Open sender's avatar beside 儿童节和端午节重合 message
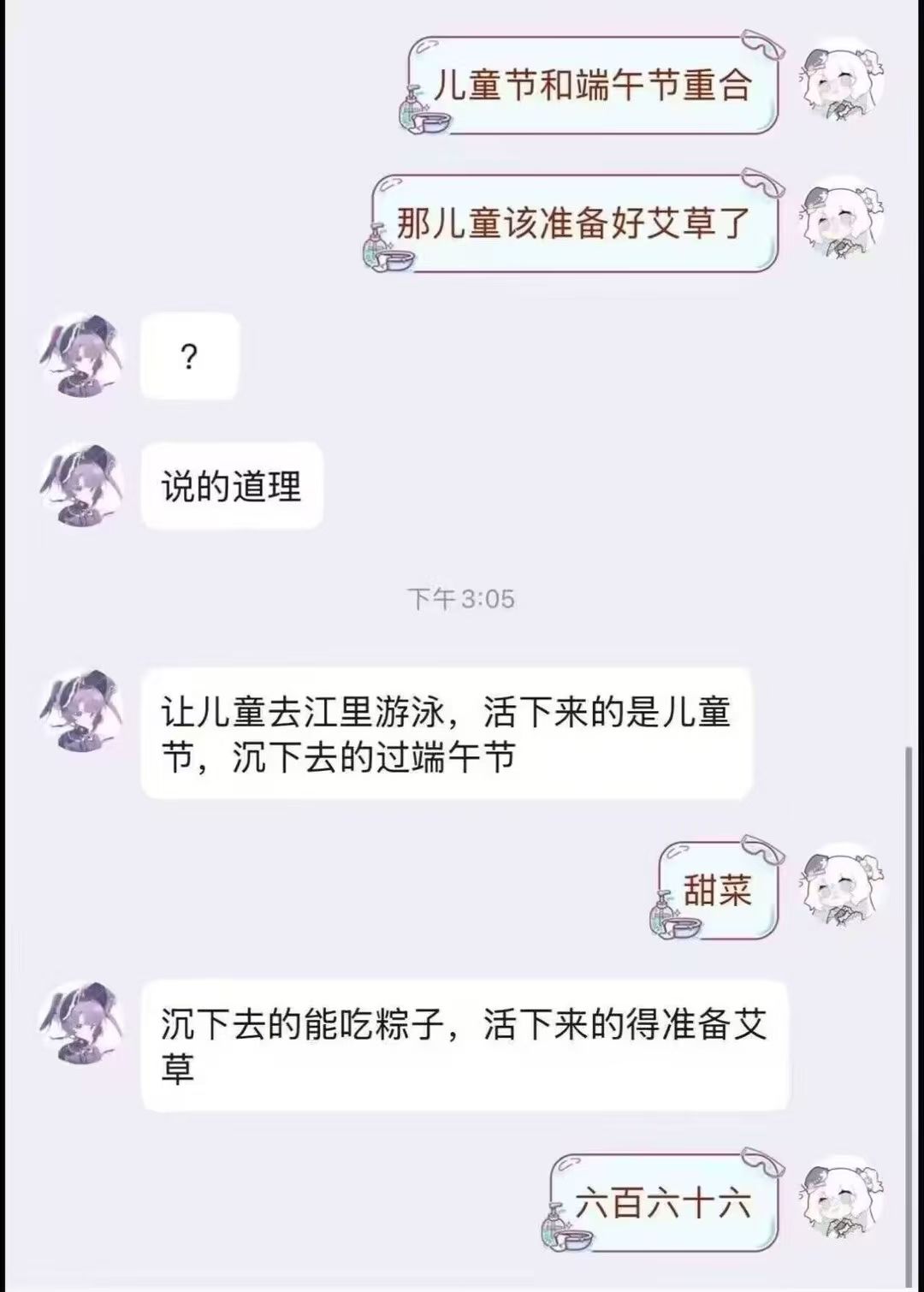924x1292 pixels. (841, 81)
